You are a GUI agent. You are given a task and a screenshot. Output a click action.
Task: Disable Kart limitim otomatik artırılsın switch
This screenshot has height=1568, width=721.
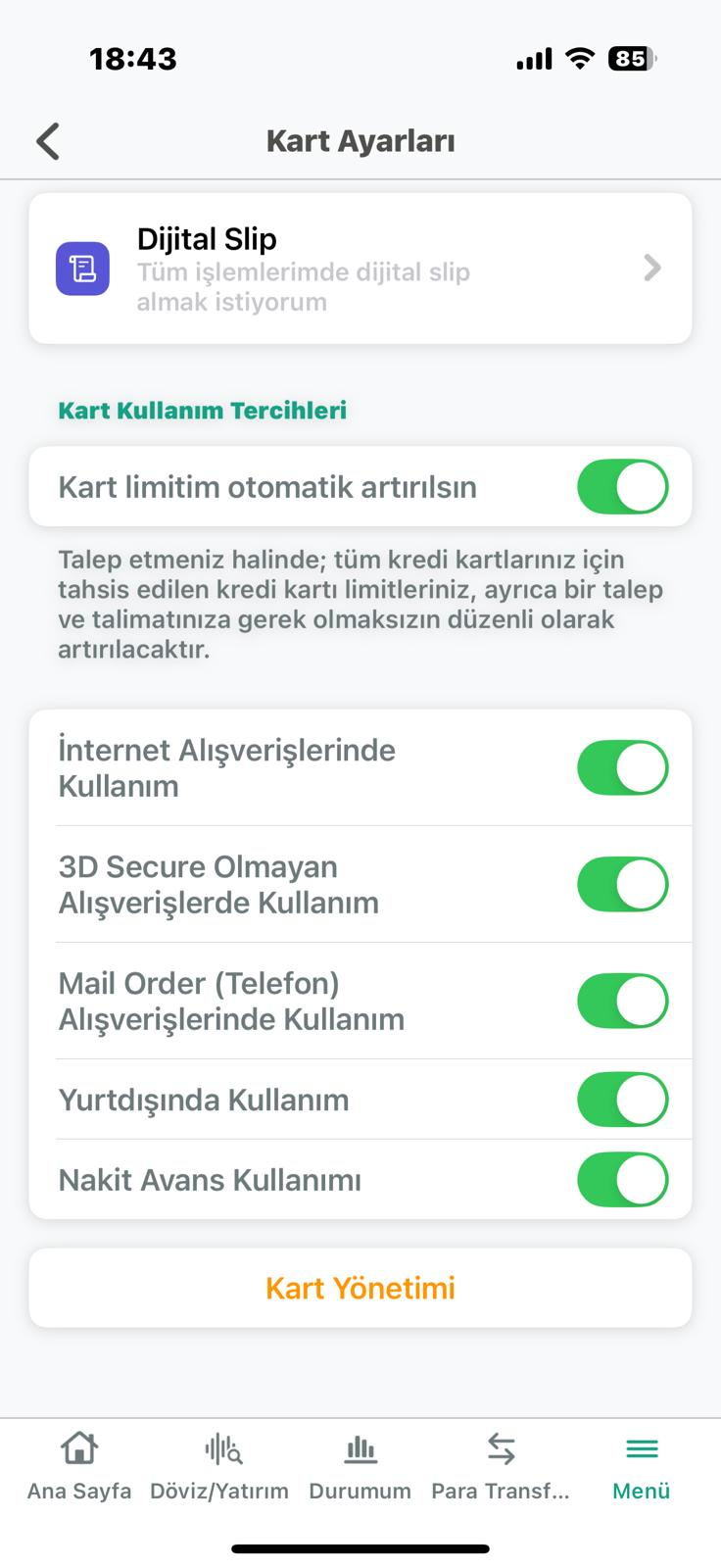(x=622, y=487)
